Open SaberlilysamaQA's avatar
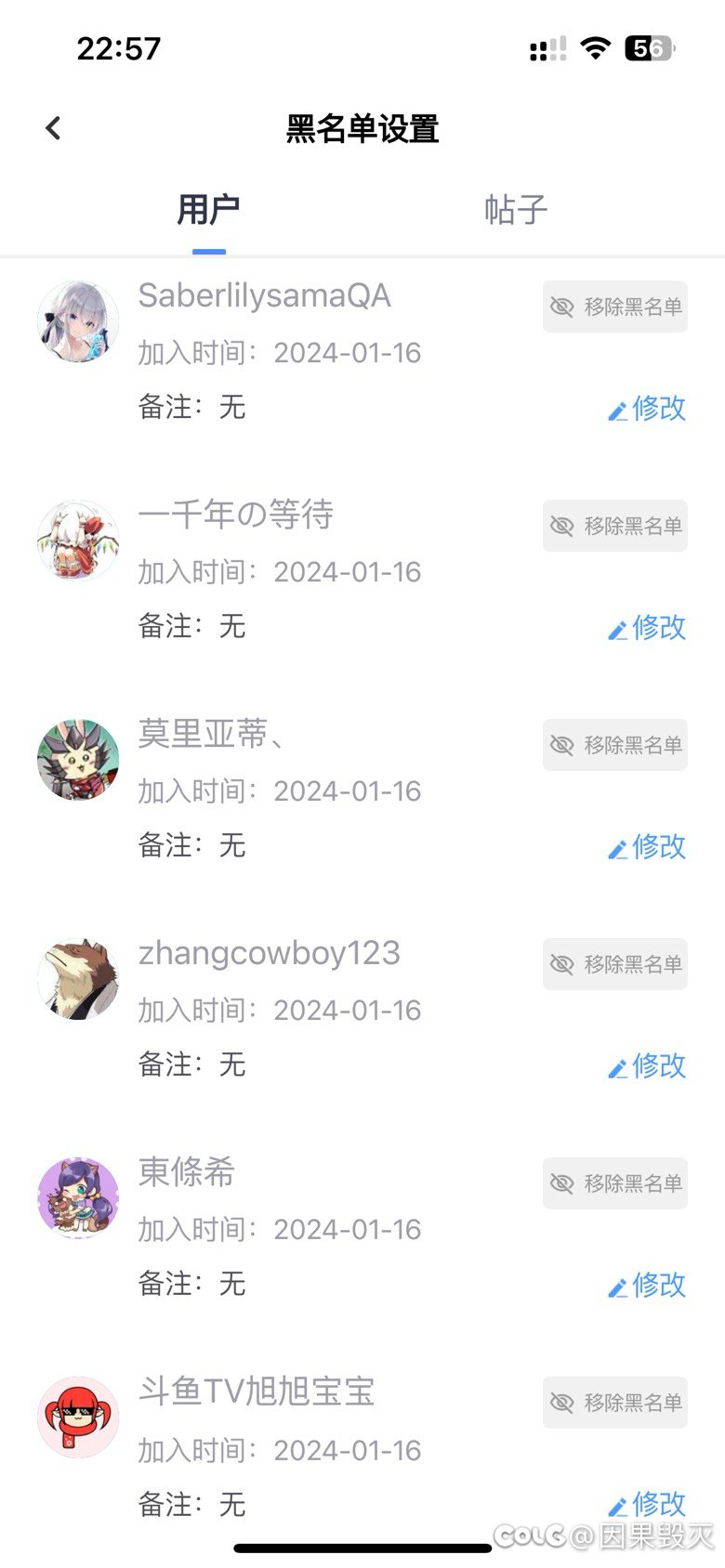Image resolution: width=725 pixels, height=1568 pixels. (78, 321)
